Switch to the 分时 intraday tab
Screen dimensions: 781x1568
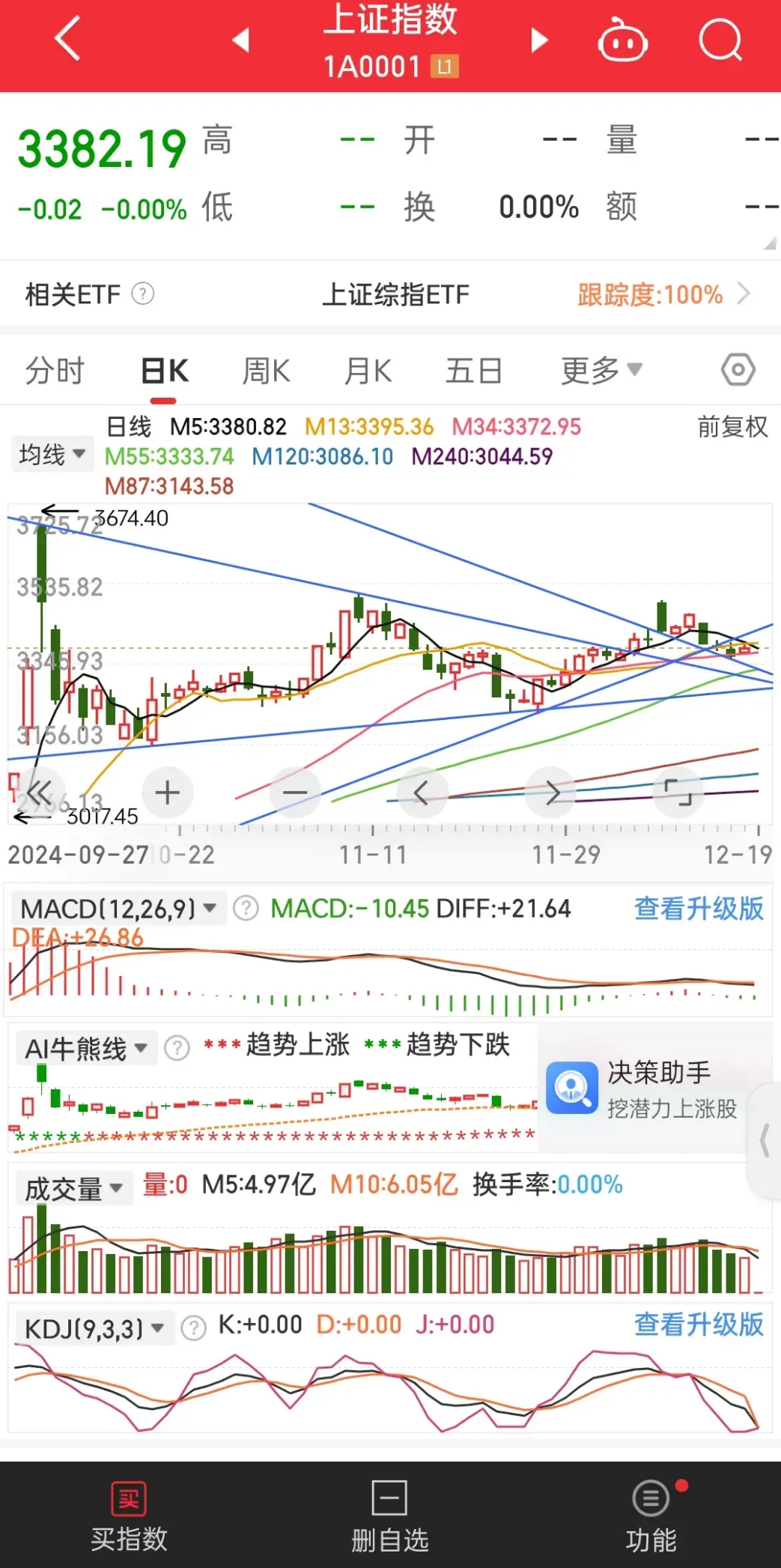click(54, 369)
